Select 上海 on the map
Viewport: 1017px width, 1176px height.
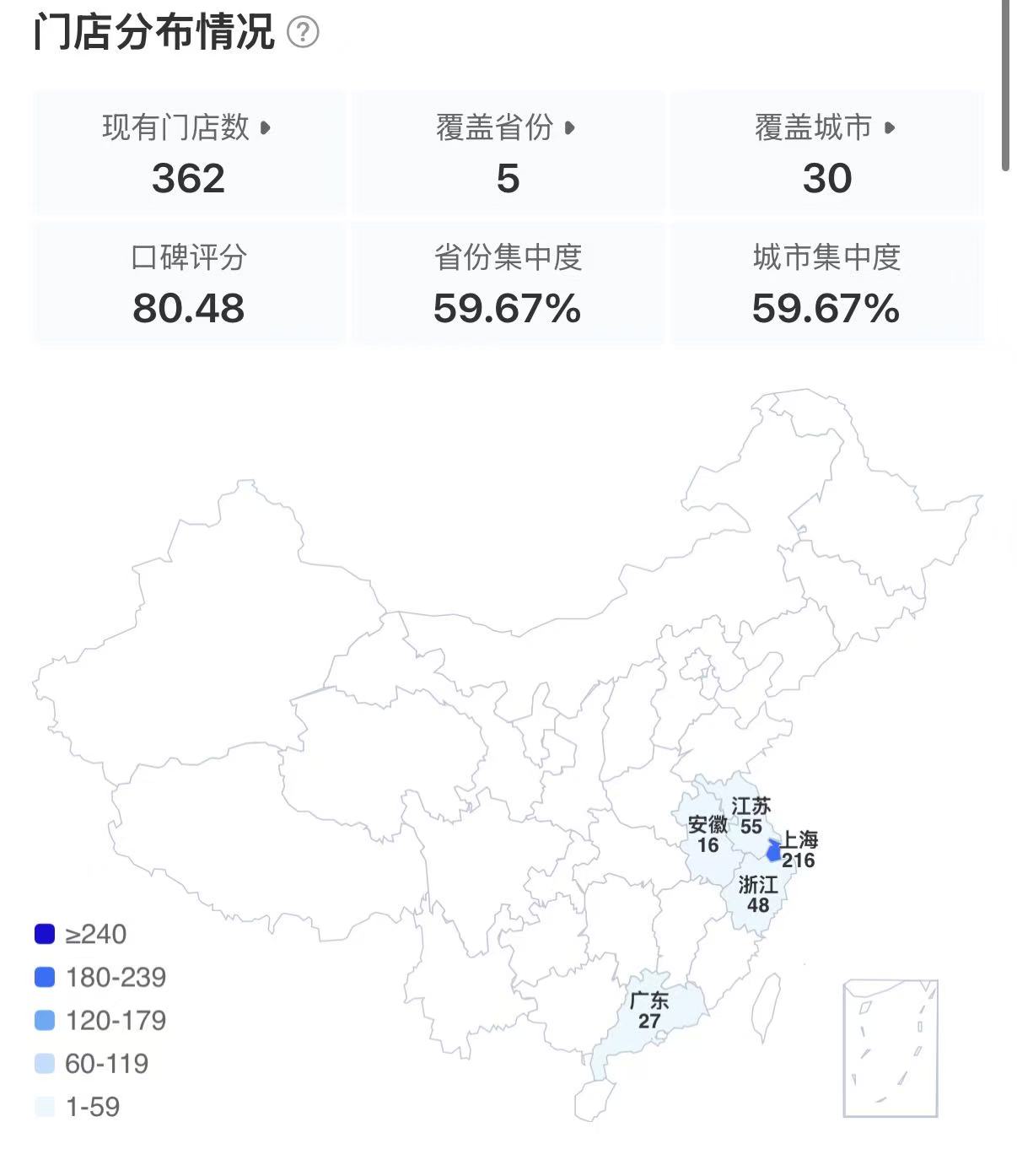point(773,850)
